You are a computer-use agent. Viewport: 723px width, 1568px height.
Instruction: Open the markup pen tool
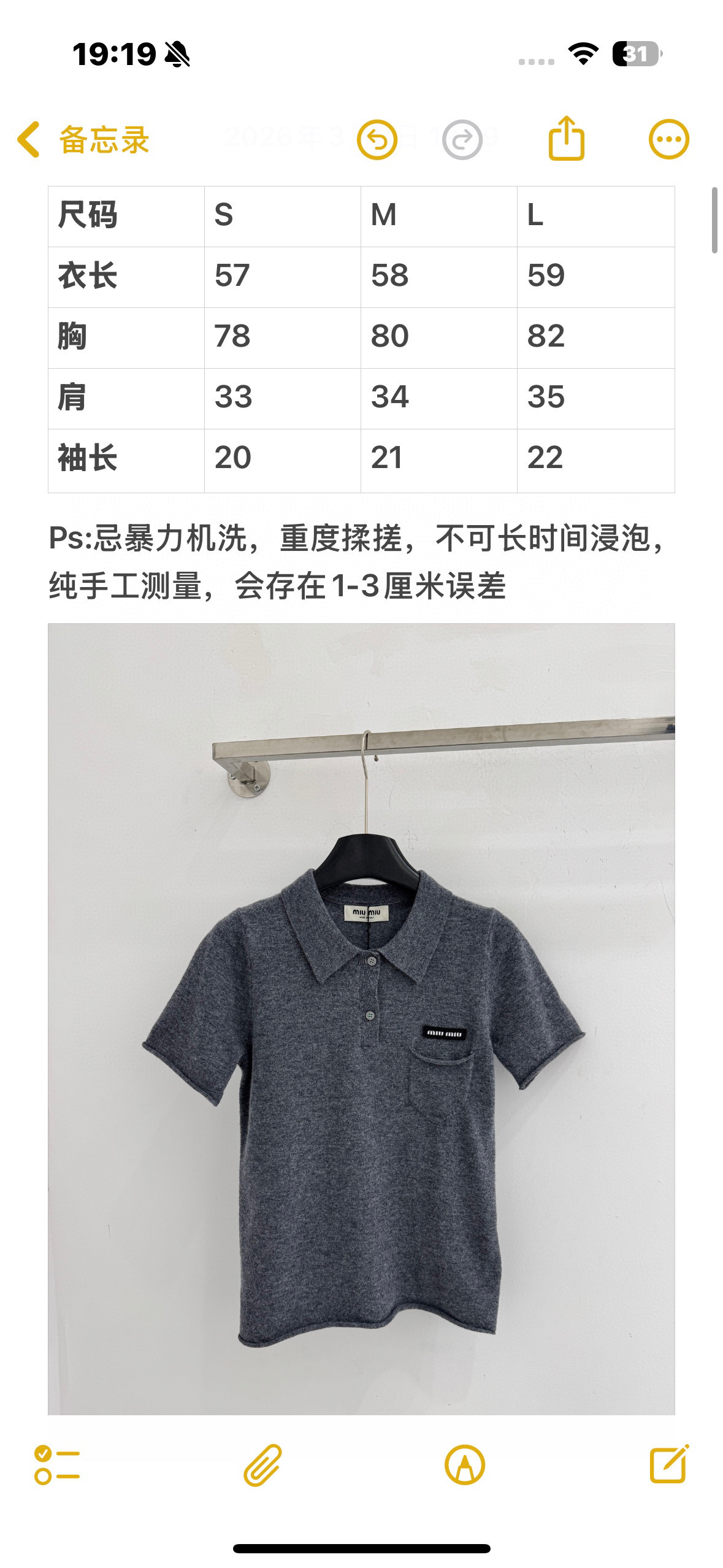(x=464, y=1464)
